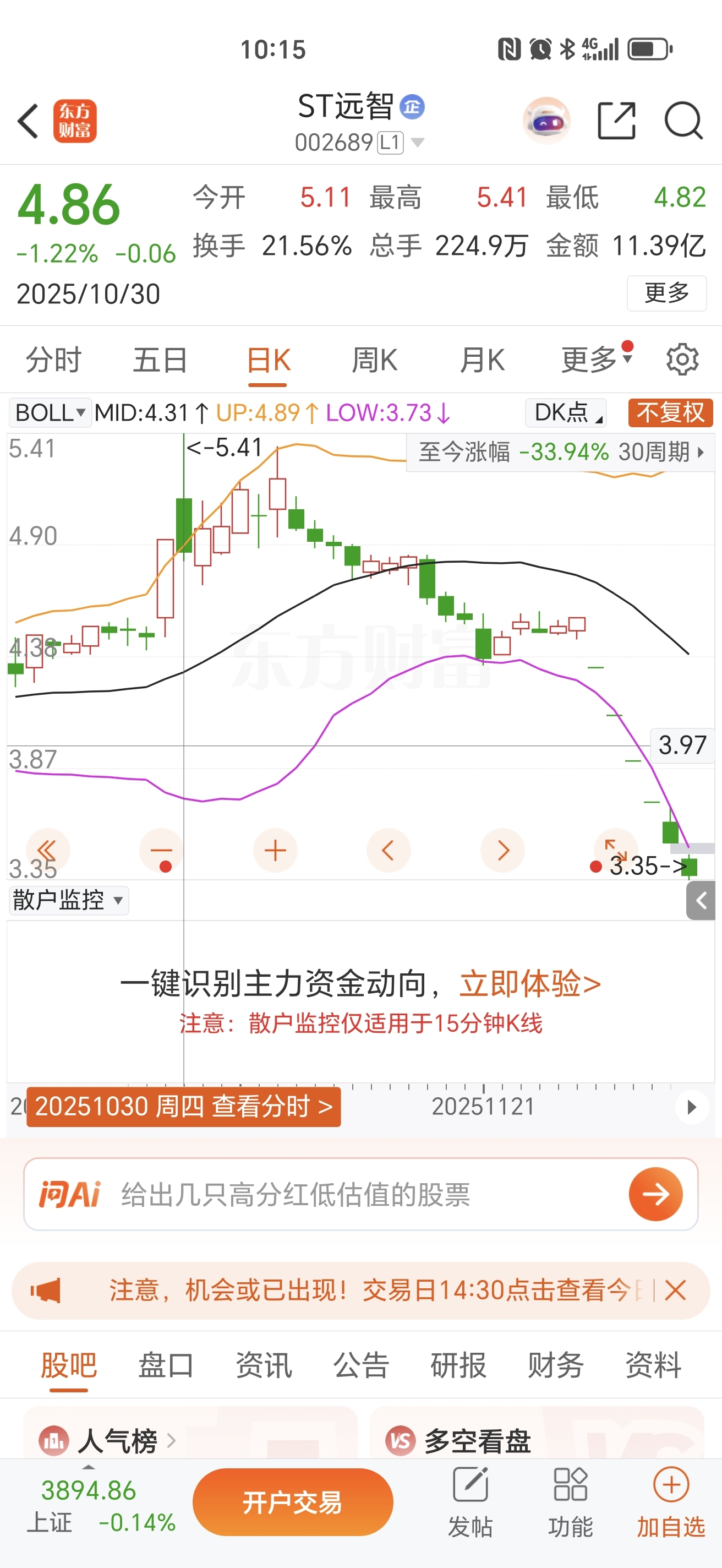Open the AI robot assistant avatar
The width and height of the screenshot is (722, 1568).
coord(546,121)
